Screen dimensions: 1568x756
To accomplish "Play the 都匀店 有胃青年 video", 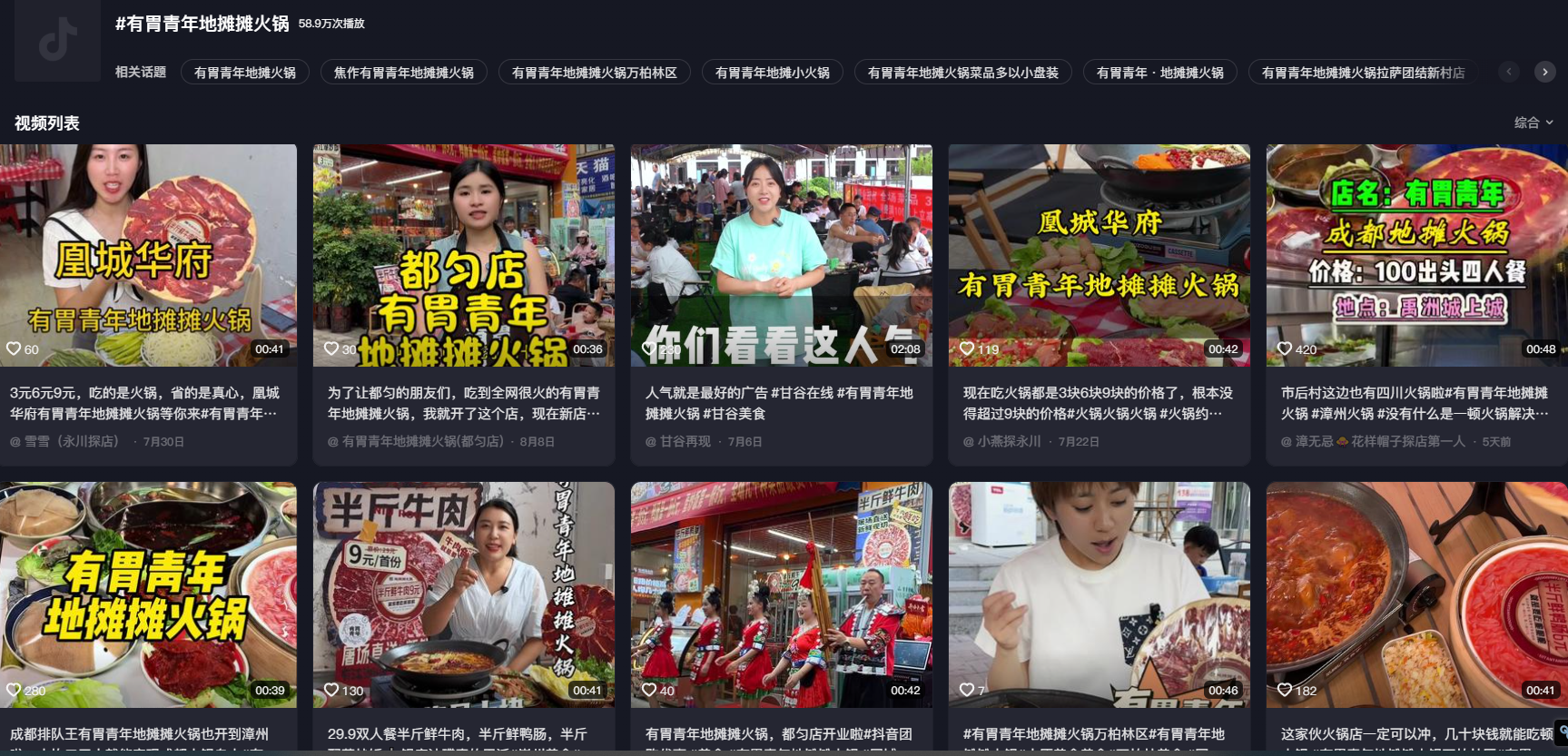I will pyautogui.click(x=463, y=255).
